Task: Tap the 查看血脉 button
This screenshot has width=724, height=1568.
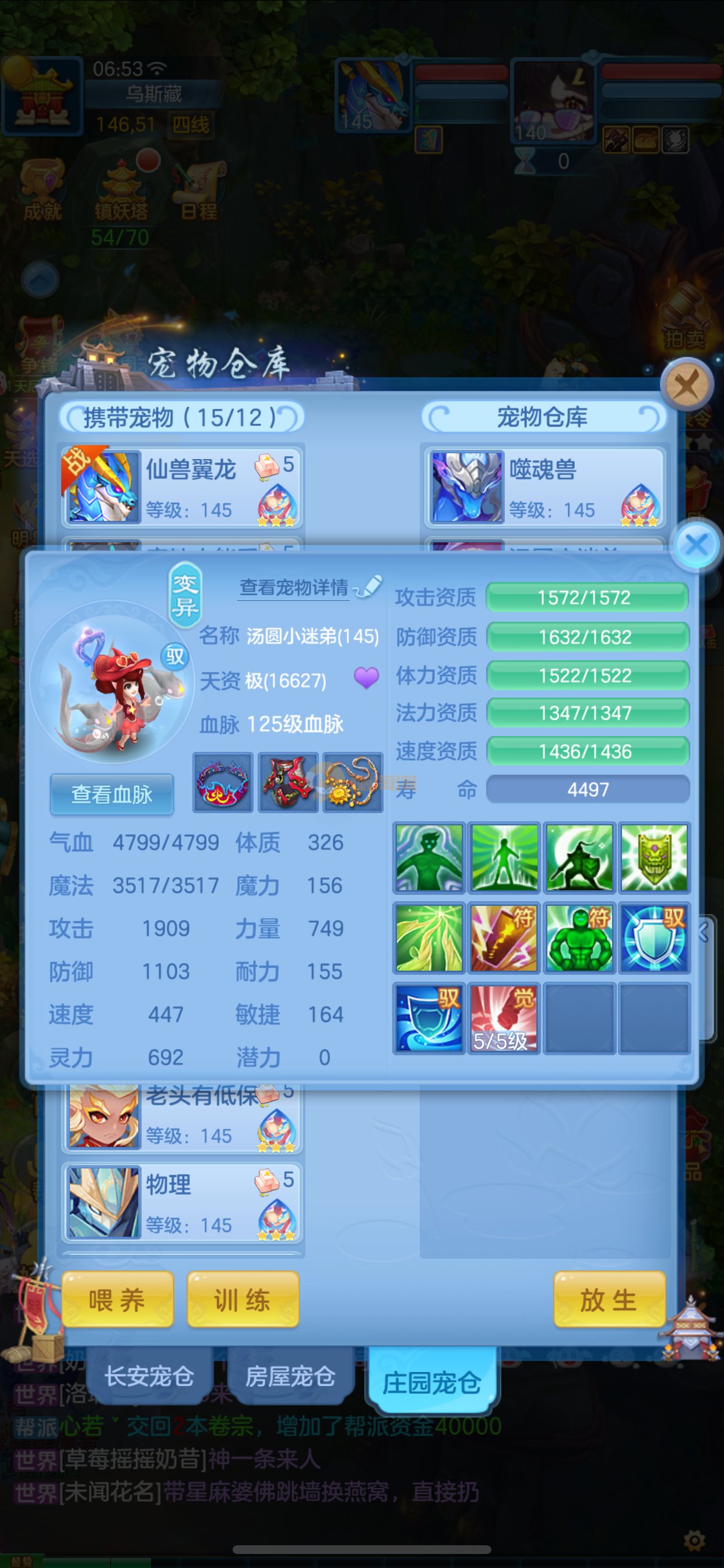Action: point(112,794)
